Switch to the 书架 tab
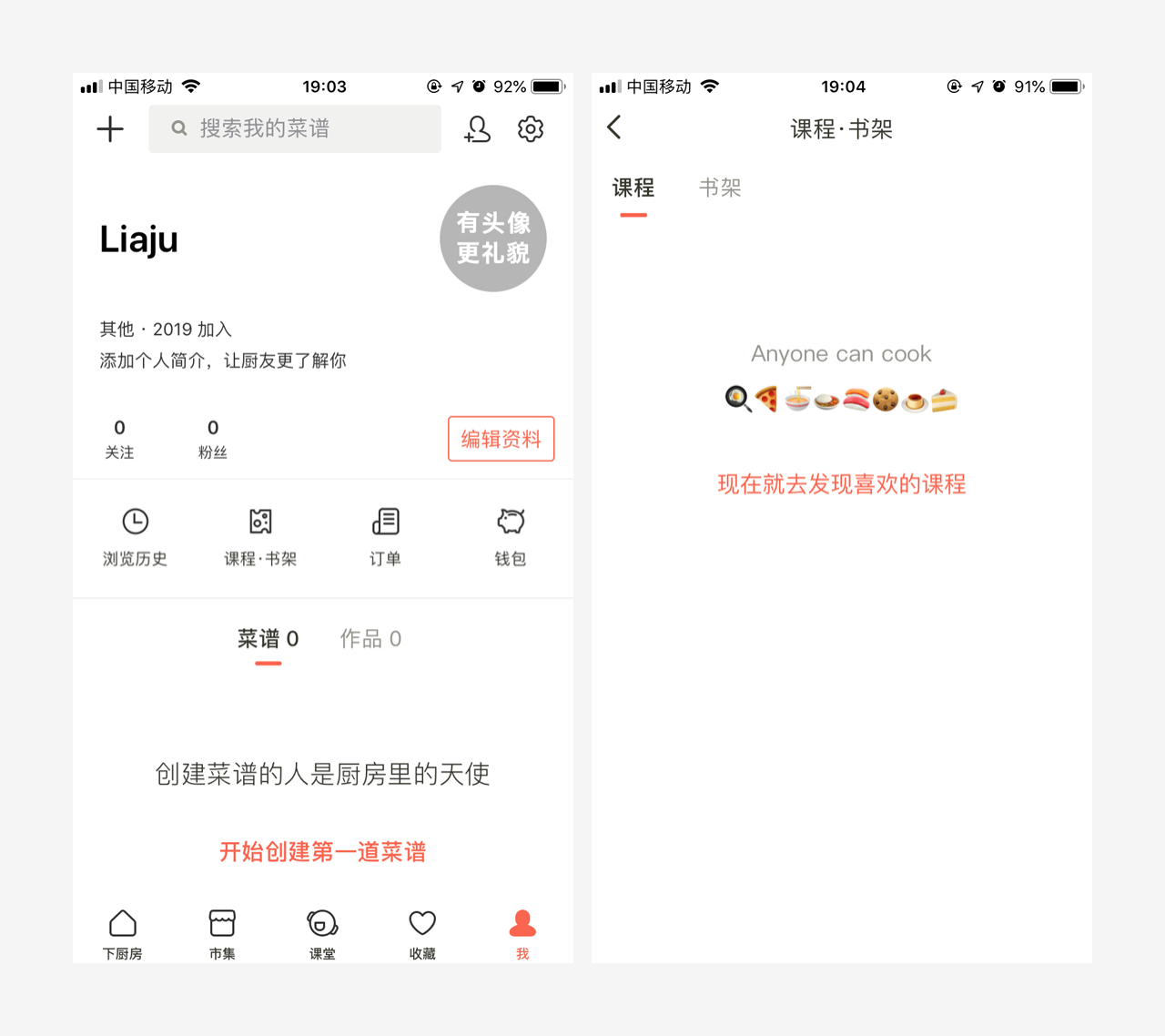The width and height of the screenshot is (1165, 1036). 720,188
